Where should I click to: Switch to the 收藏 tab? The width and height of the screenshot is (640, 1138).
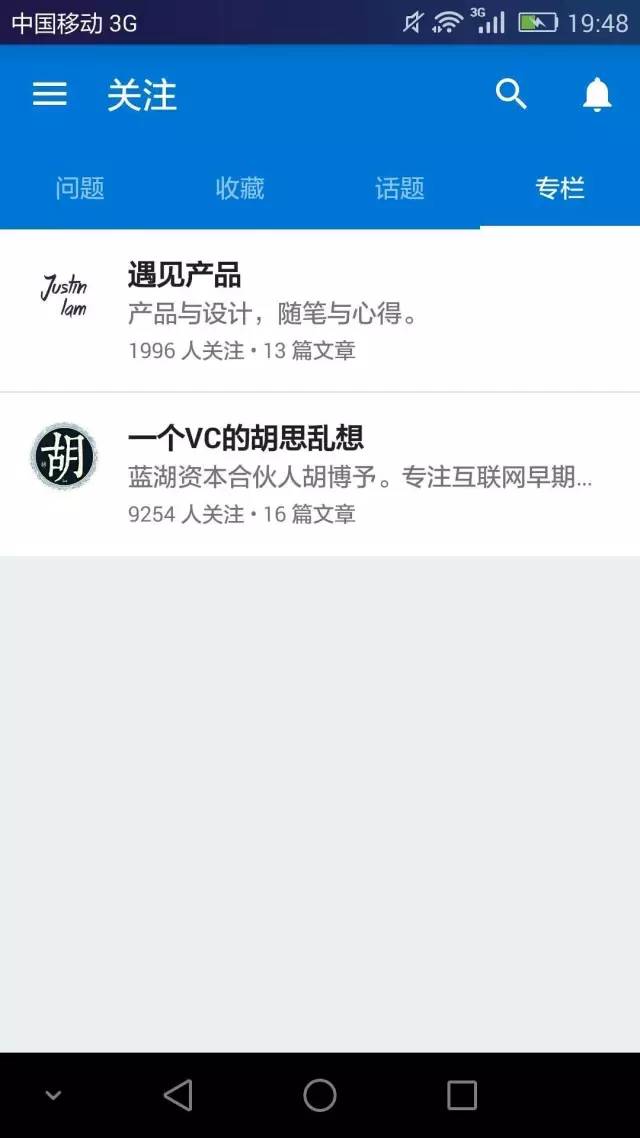click(240, 189)
